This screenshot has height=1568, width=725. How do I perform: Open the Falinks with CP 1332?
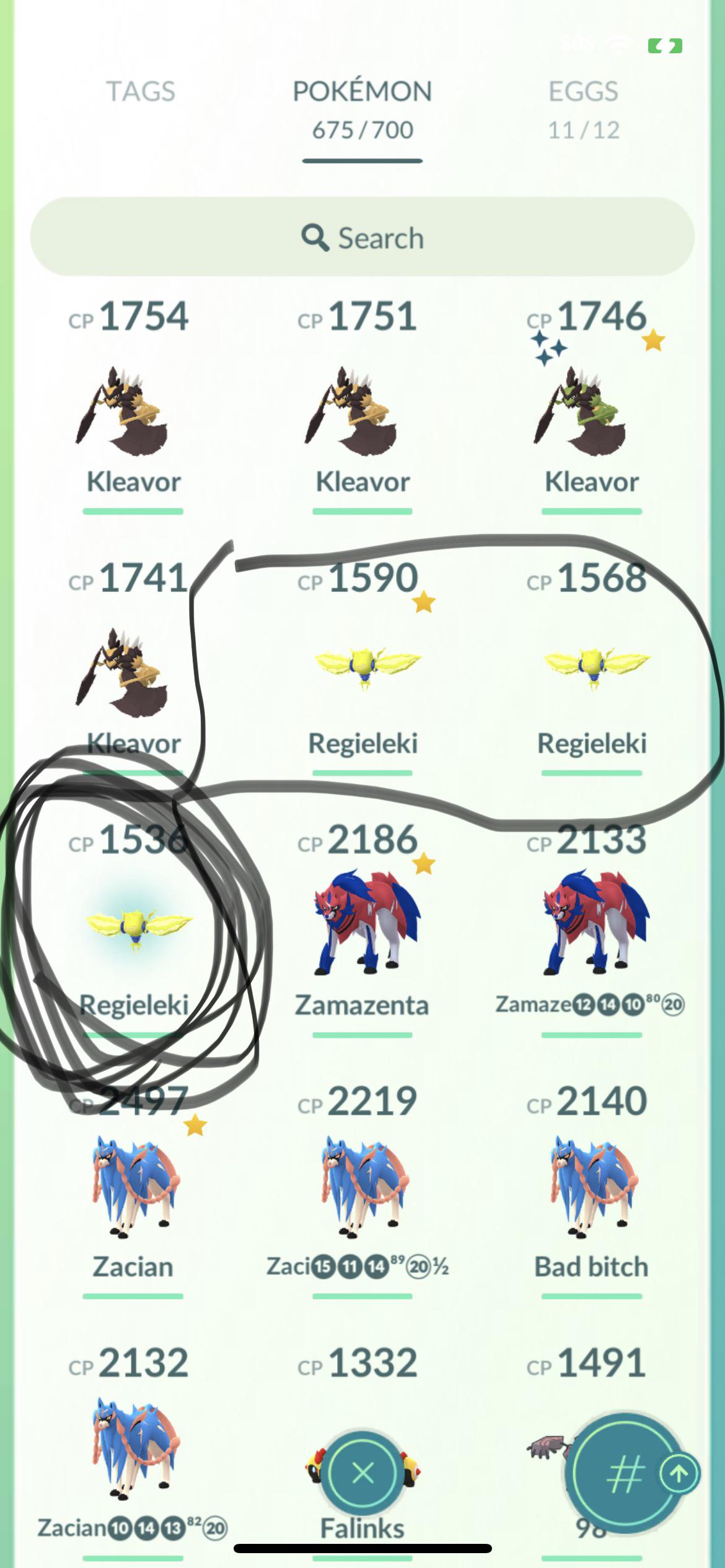pyautogui.click(x=362, y=1449)
